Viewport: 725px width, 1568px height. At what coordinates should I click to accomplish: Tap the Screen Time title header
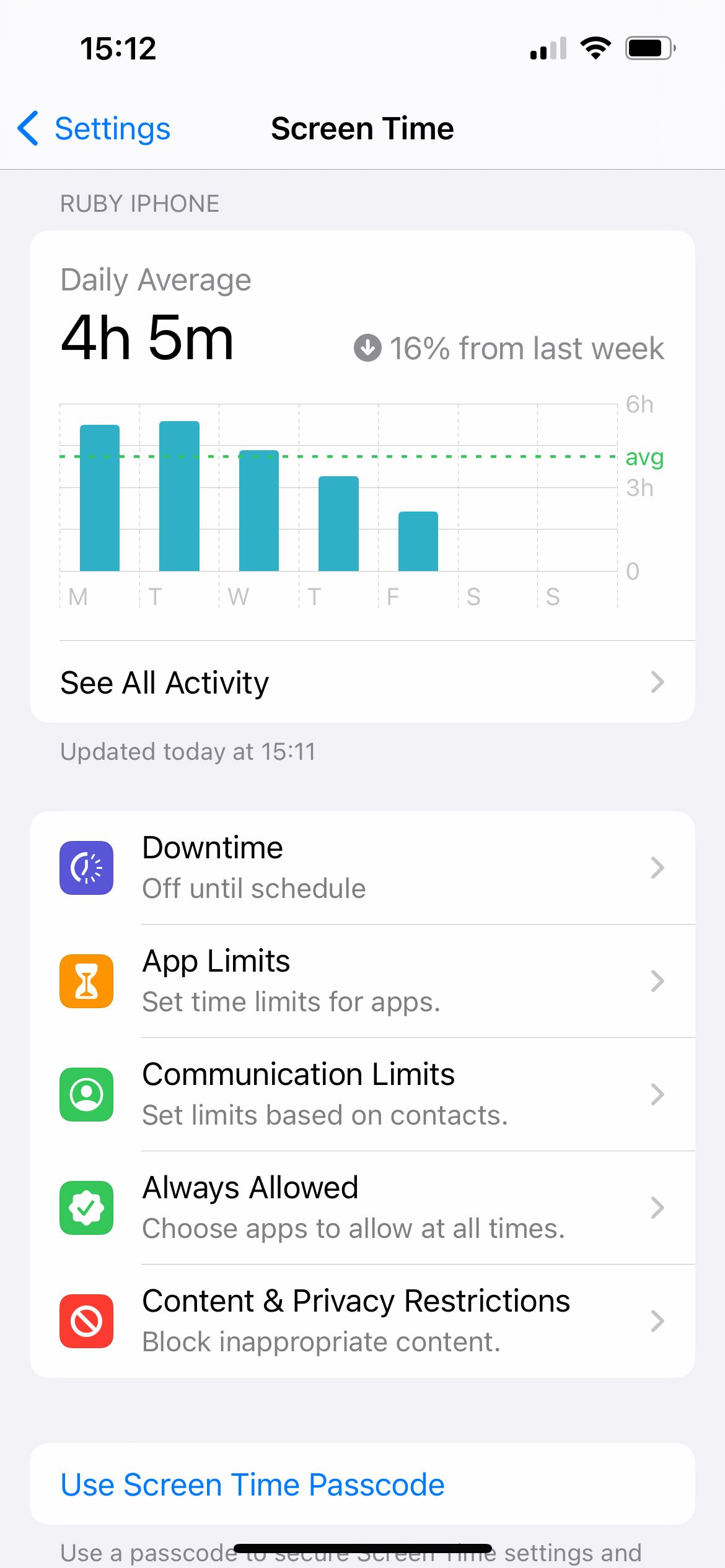tap(362, 128)
